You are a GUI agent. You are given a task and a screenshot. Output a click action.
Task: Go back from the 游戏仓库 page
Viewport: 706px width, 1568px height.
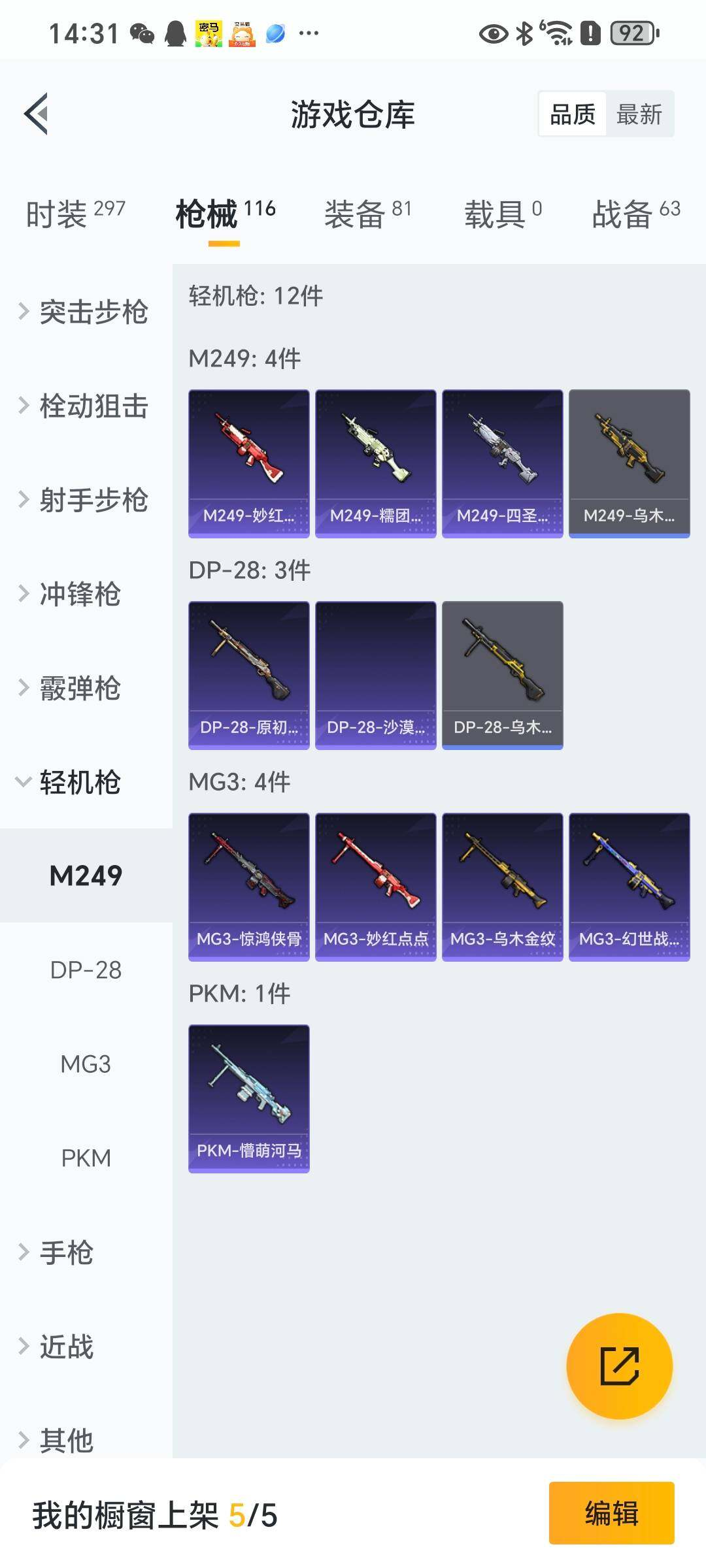point(37,114)
